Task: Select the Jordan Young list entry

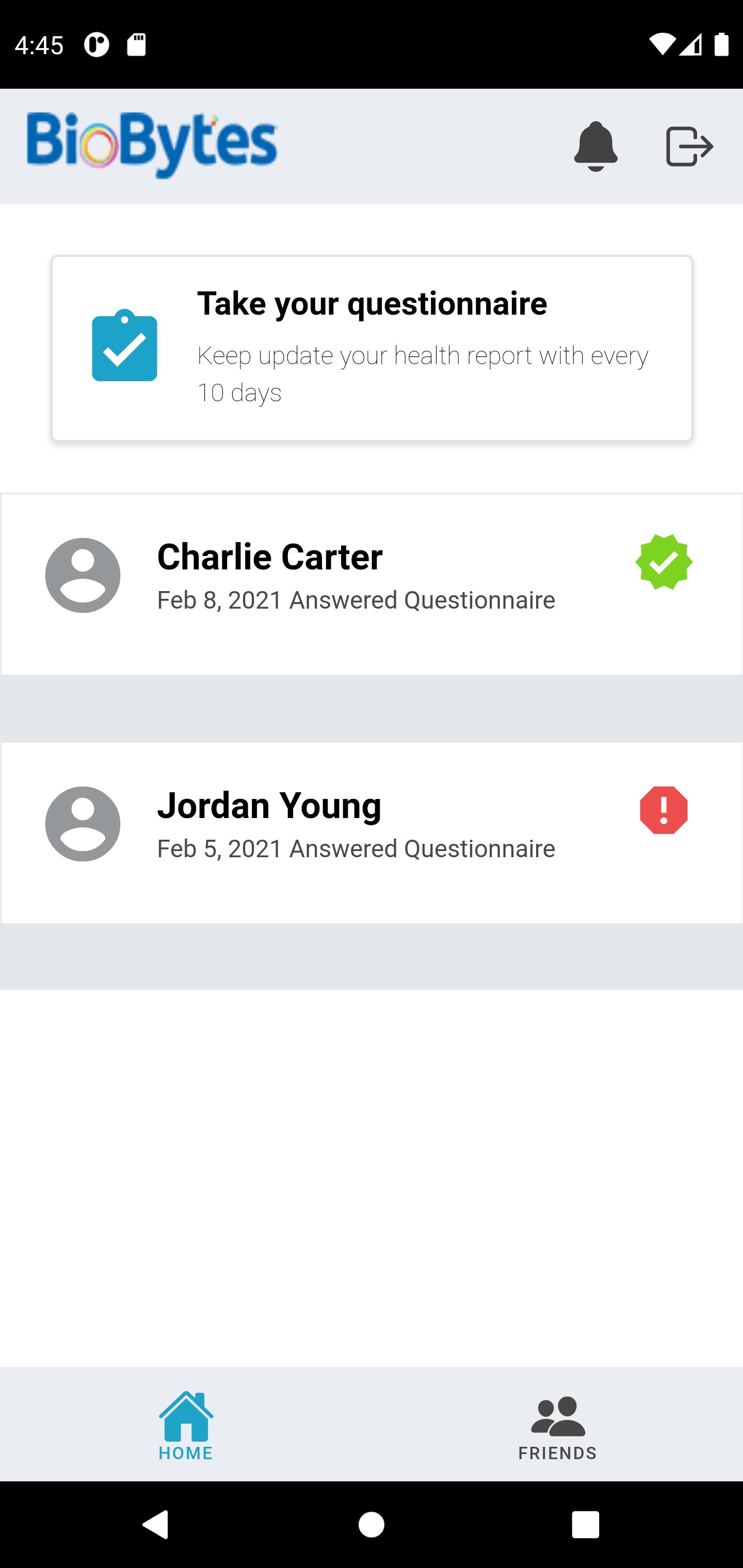Action: [372, 824]
